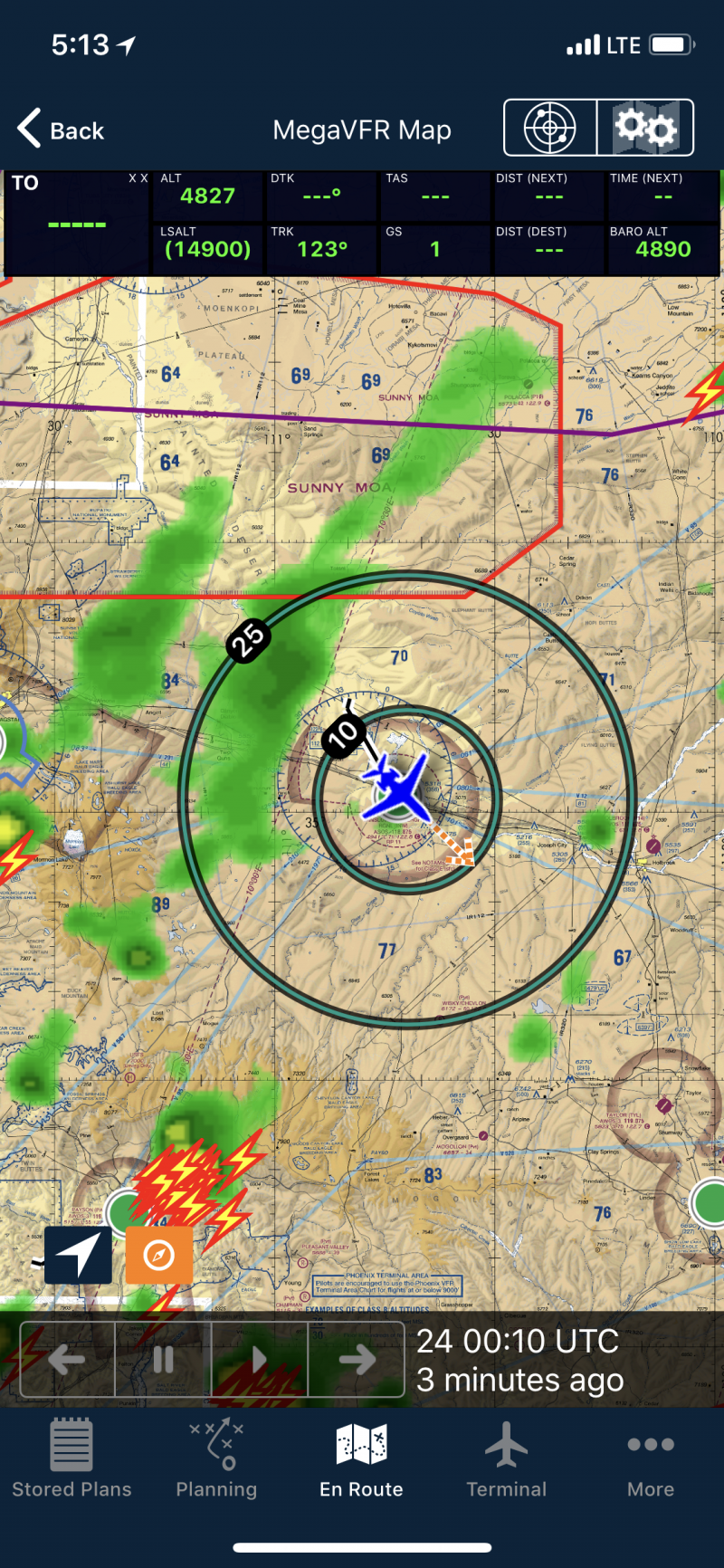Open the More tab

pyautogui.click(x=651, y=1458)
